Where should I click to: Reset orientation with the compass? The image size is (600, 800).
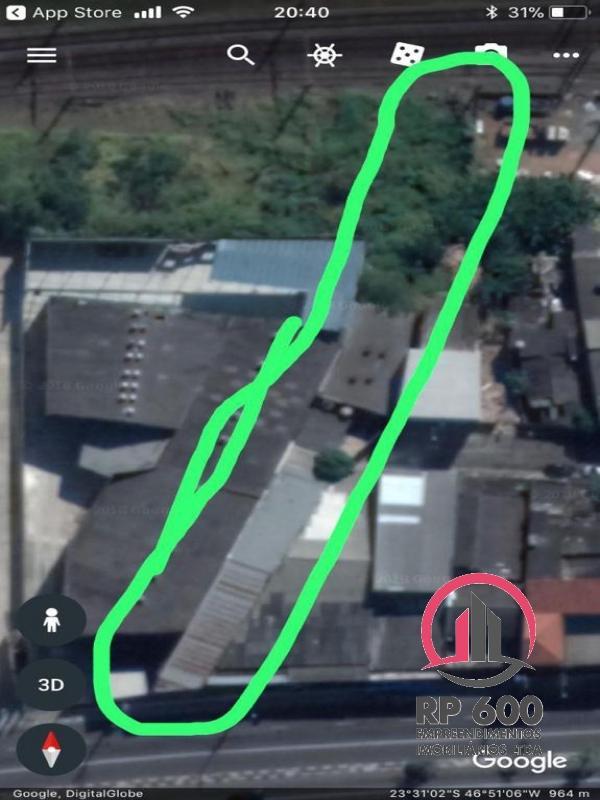click(51, 748)
